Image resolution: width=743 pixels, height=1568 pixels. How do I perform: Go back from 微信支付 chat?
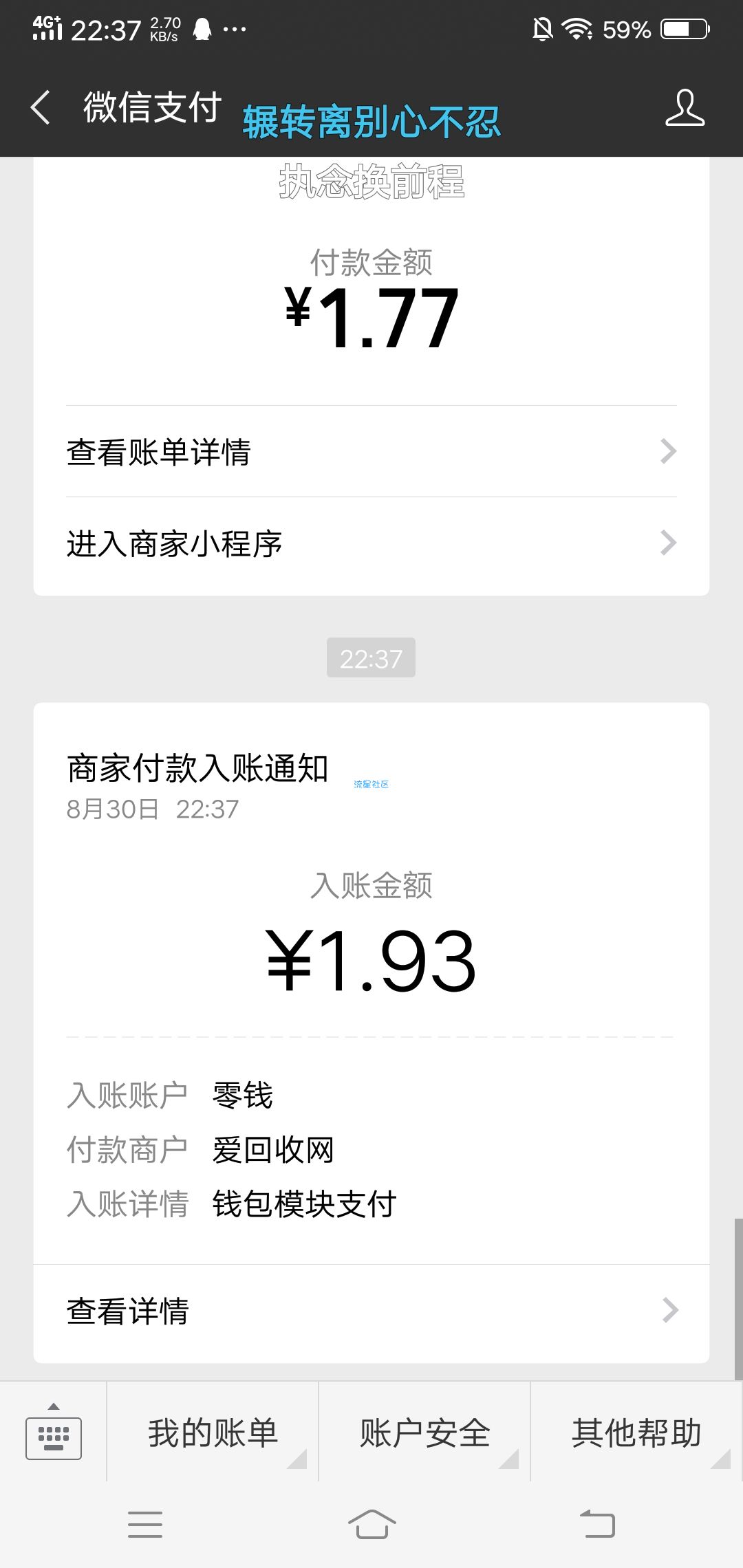pyautogui.click(x=41, y=108)
